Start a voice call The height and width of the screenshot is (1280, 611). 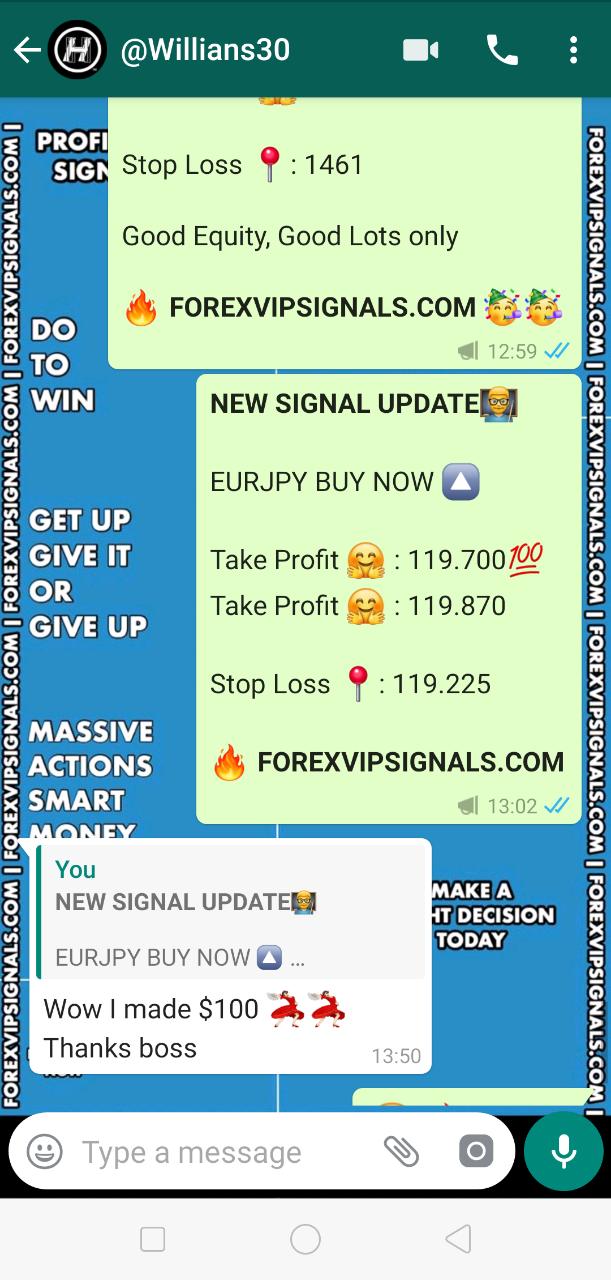pos(501,50)
